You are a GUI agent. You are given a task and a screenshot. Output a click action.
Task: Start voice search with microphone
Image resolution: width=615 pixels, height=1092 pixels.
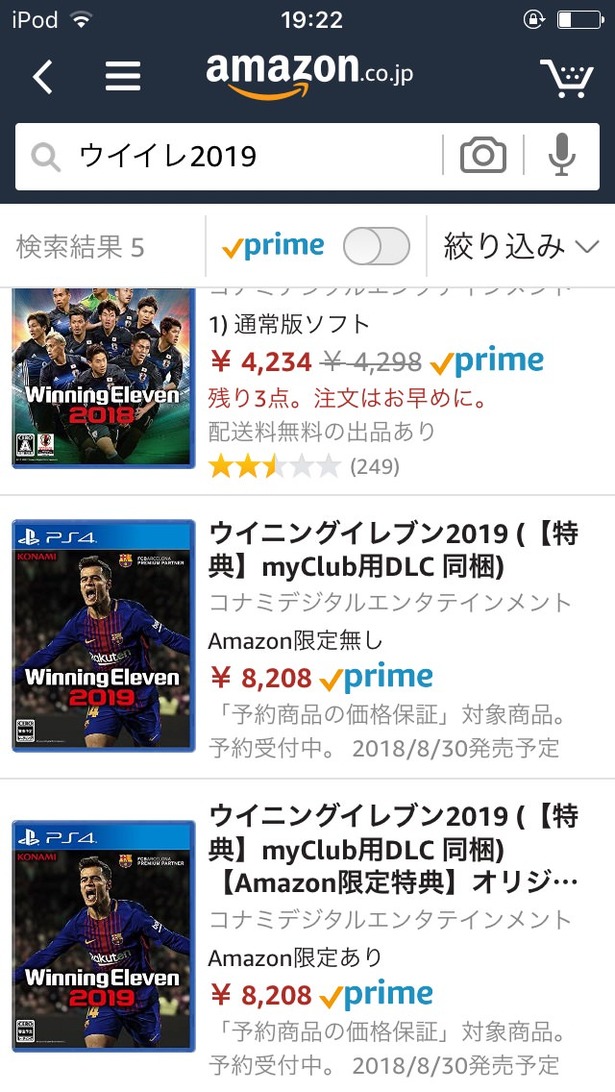(x=561, y=155)
